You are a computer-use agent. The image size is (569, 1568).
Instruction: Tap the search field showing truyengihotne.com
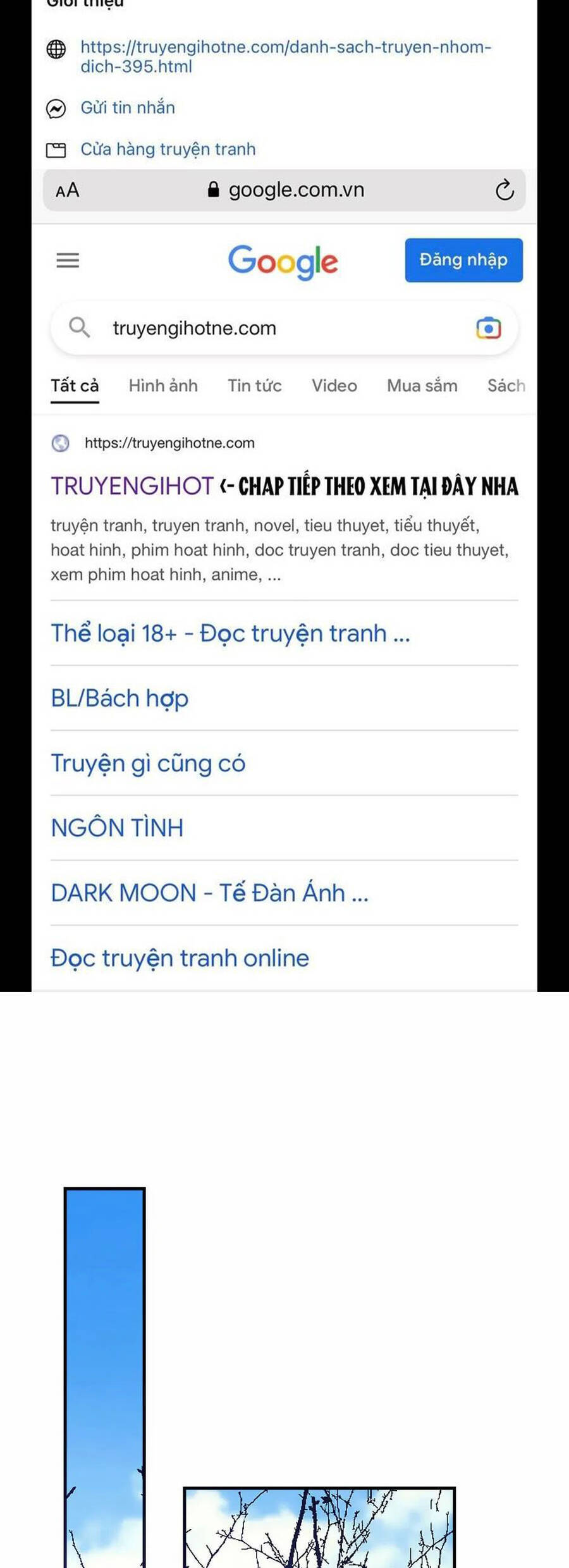[253, 328]
